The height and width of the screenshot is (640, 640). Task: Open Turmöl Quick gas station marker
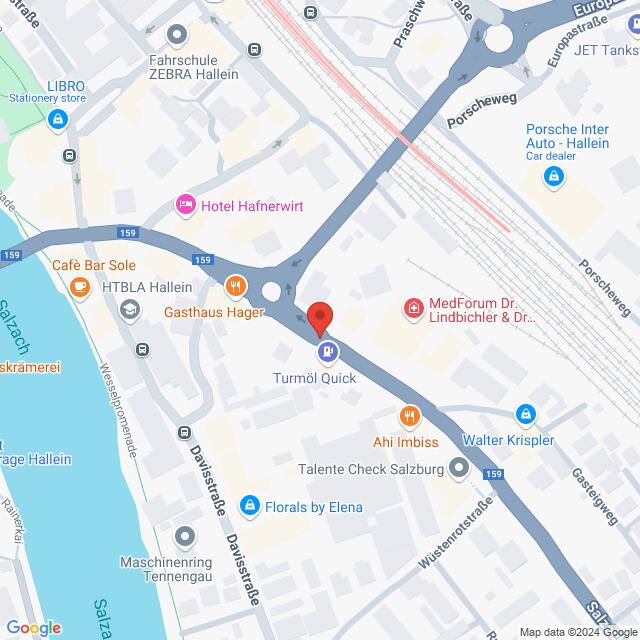click(327, 352)
